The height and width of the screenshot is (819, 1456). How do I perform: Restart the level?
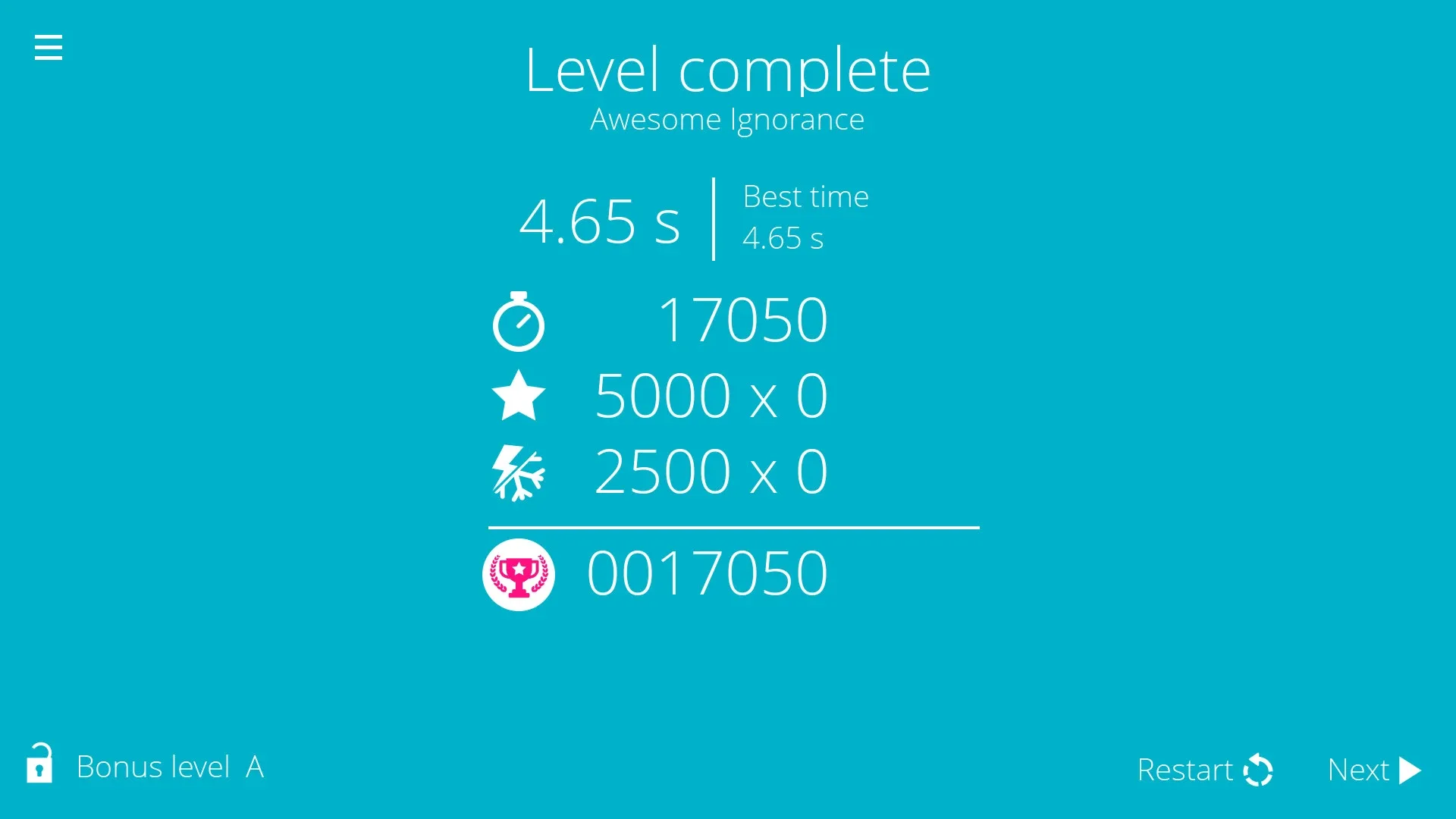(x=1204, y=770)
